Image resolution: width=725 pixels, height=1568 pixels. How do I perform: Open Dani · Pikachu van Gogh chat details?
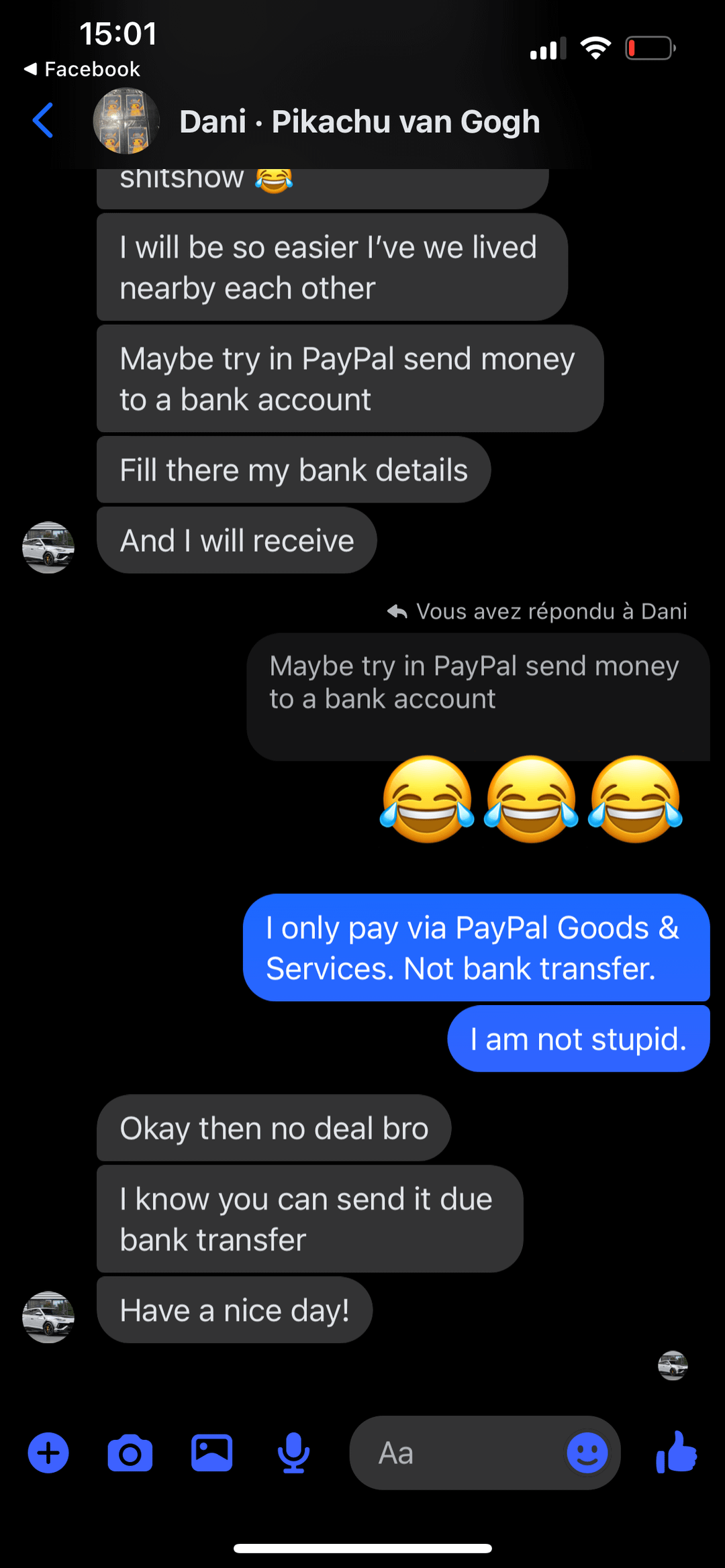pos(359,122)
